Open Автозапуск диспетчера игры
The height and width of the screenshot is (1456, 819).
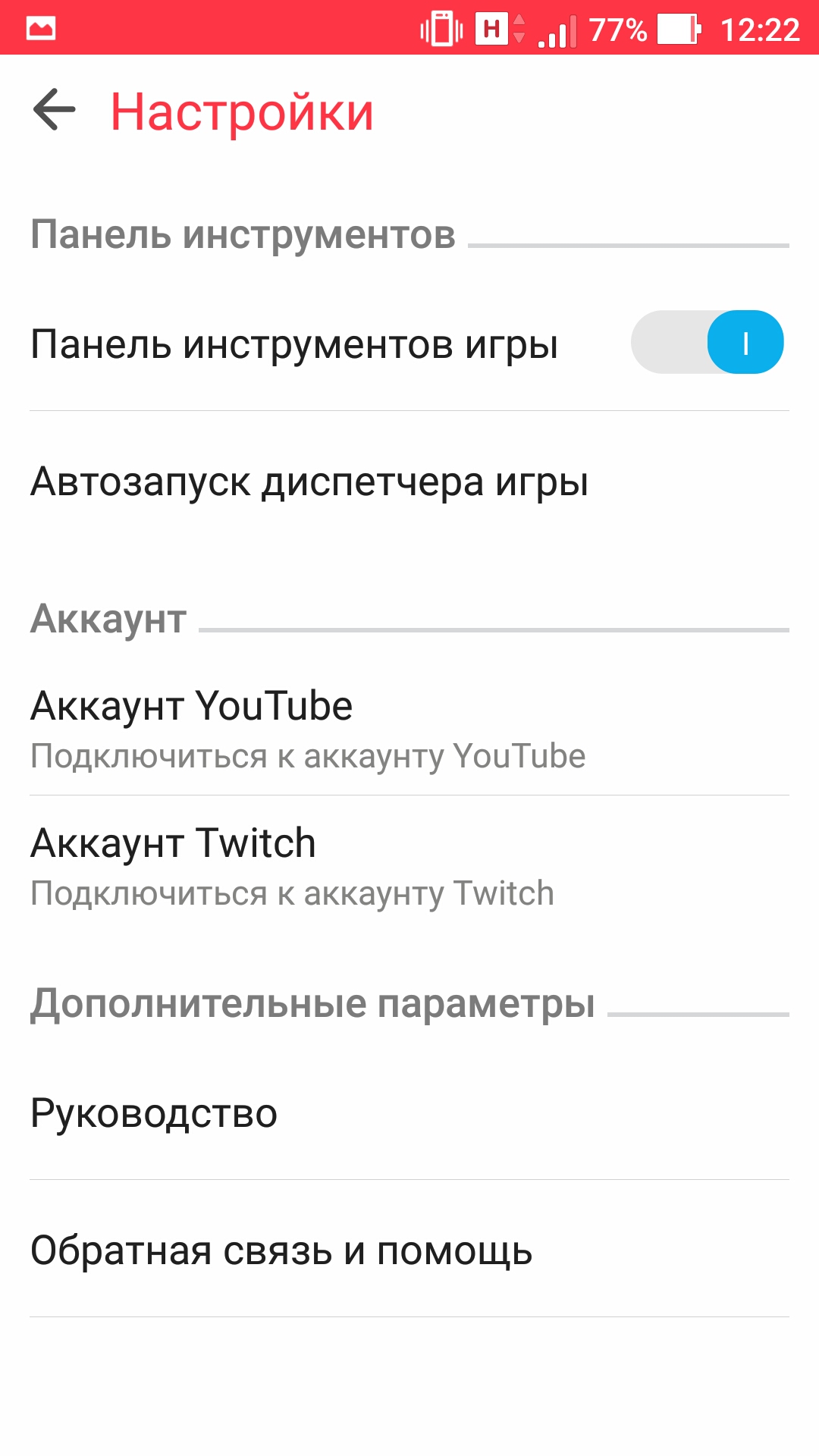[x=409, y=481]
